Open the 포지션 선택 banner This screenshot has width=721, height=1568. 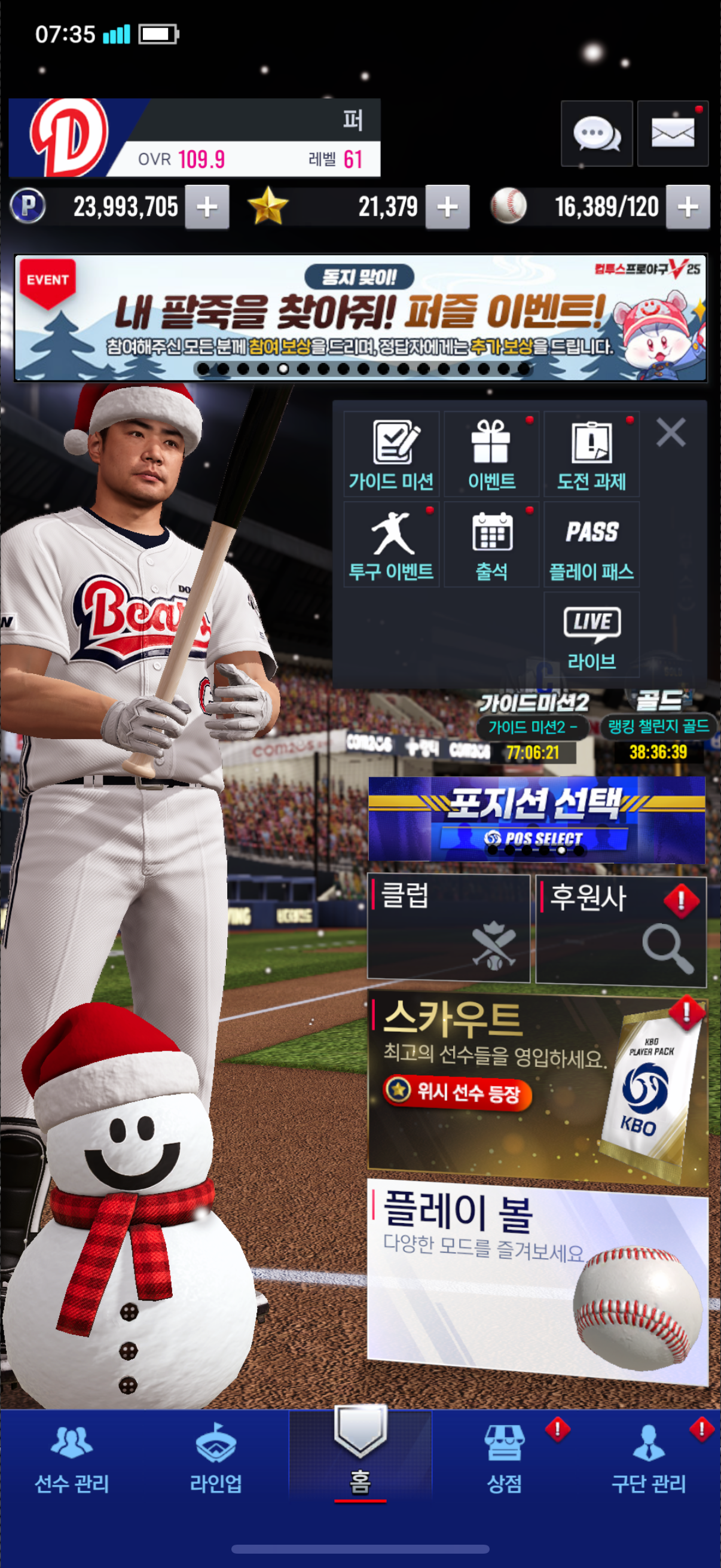[x=537, y=819]
